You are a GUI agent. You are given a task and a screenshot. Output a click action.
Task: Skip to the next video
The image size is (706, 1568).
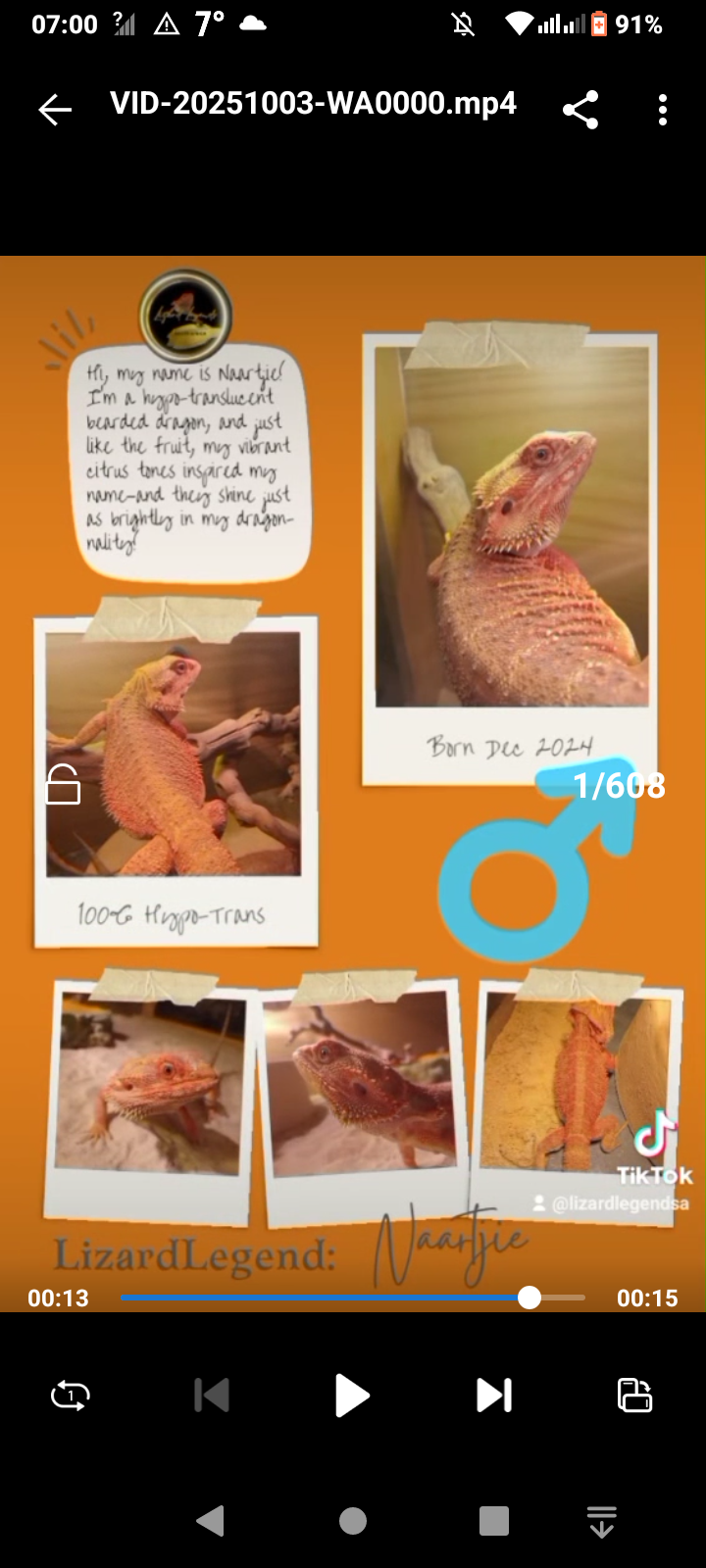click(493, 1395)
